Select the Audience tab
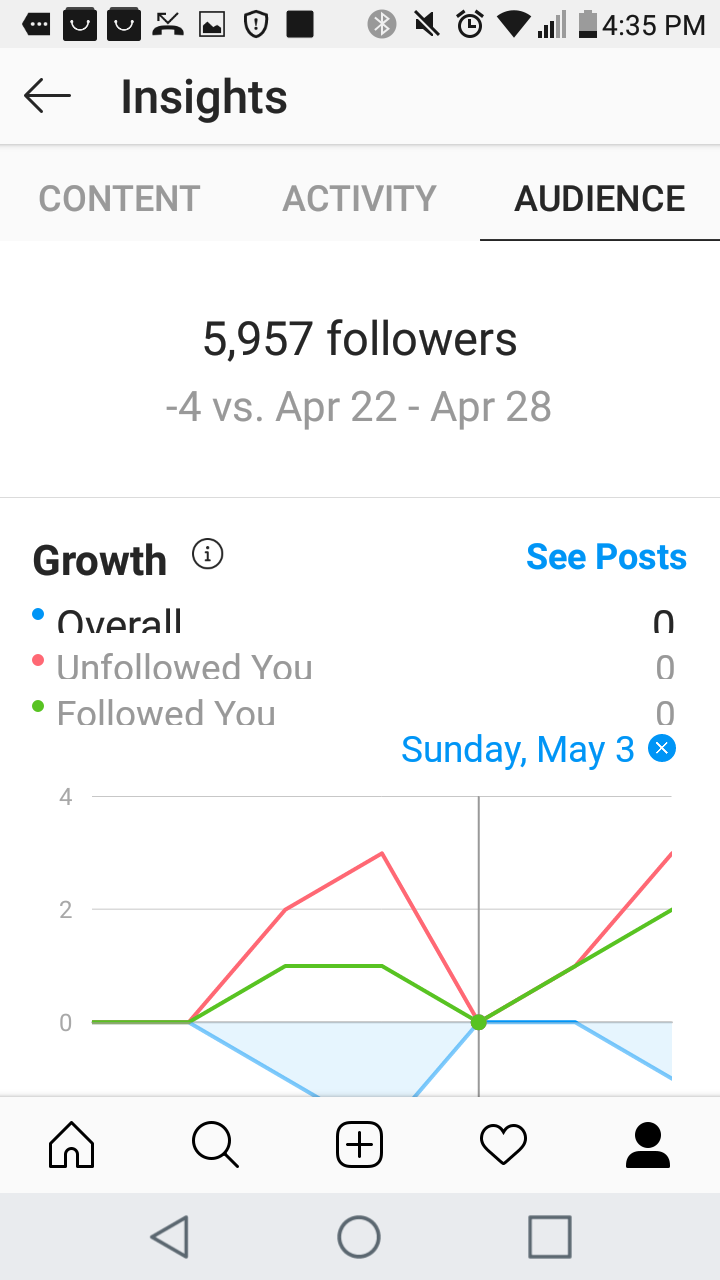 [x=600, y=198]
